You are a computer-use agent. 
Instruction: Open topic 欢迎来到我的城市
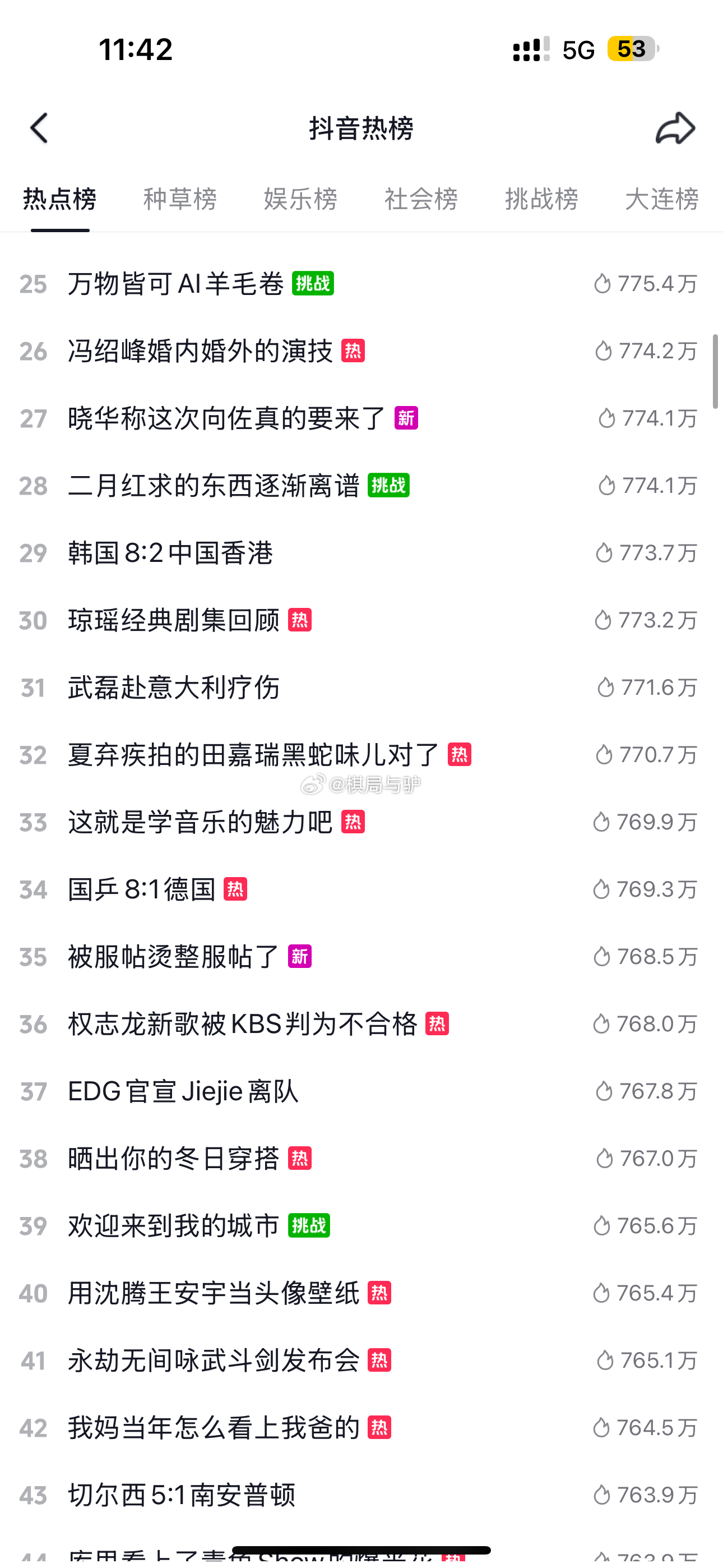pos(361,1226)
